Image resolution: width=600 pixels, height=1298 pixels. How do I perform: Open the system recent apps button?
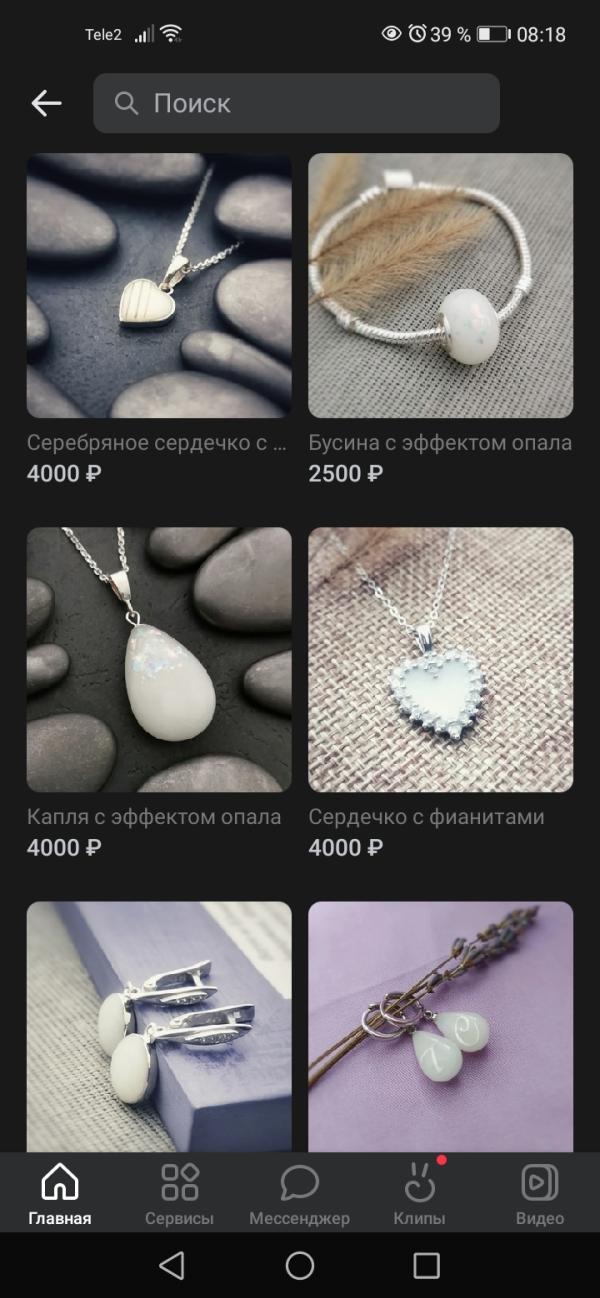pos(427,1266)
